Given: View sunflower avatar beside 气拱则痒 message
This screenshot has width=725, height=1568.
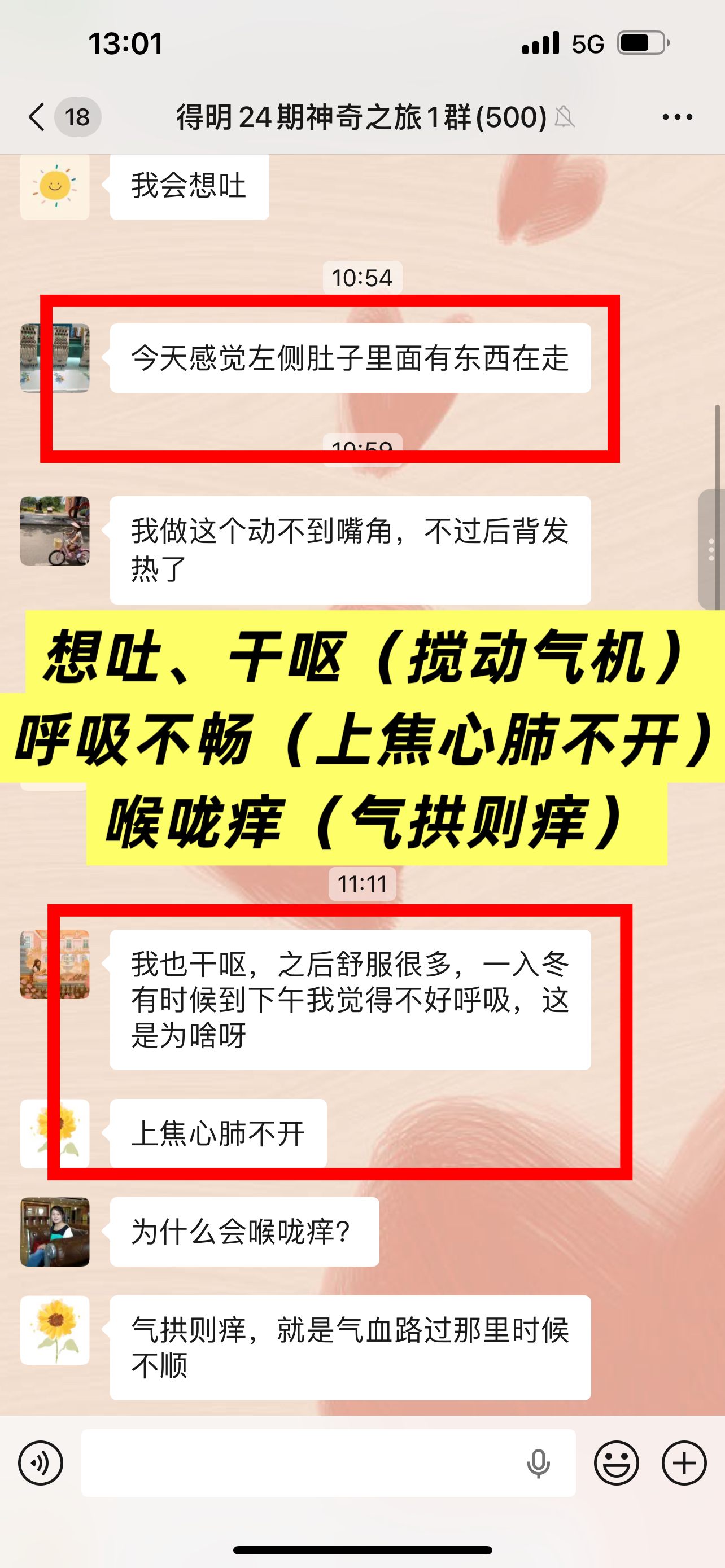Looking at the screenshot, I should (55, 1330).
